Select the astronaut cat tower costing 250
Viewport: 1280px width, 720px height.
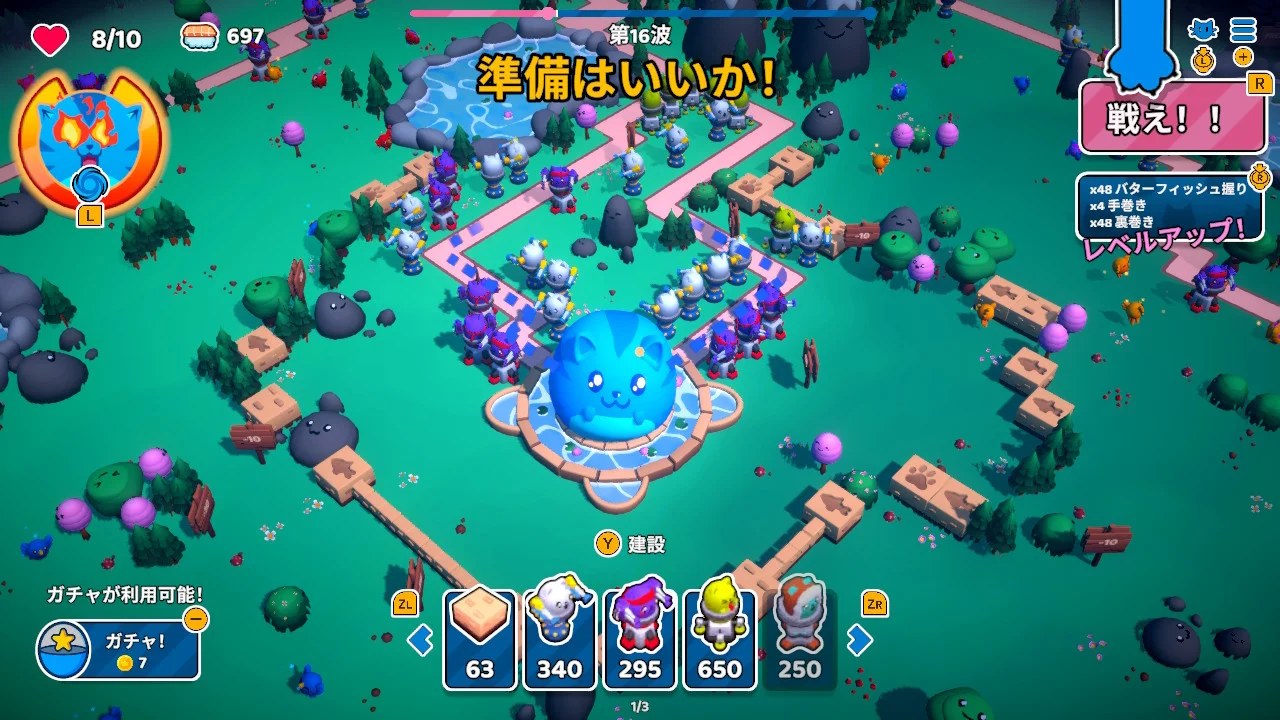(799, 638)
